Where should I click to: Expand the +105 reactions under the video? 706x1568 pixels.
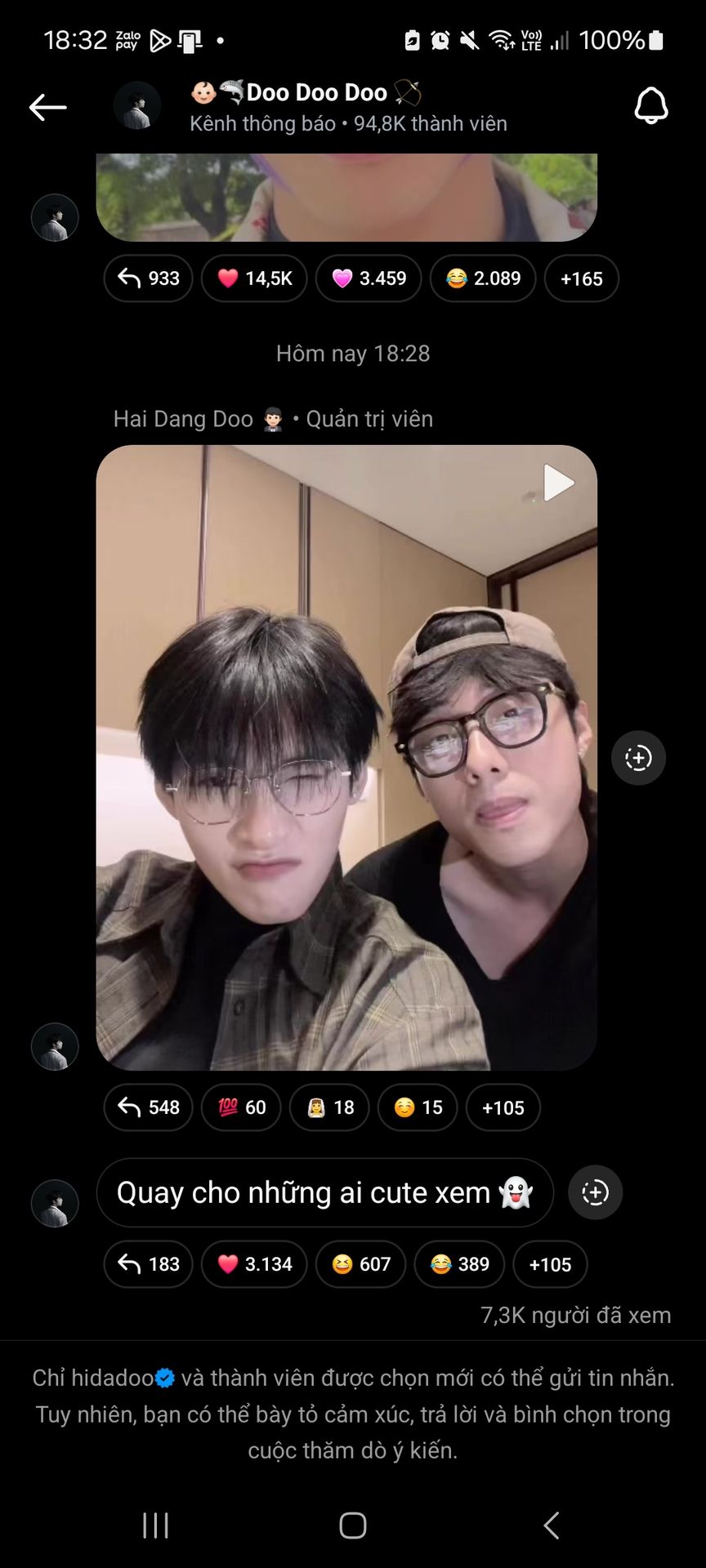(x=503, y=1107)
